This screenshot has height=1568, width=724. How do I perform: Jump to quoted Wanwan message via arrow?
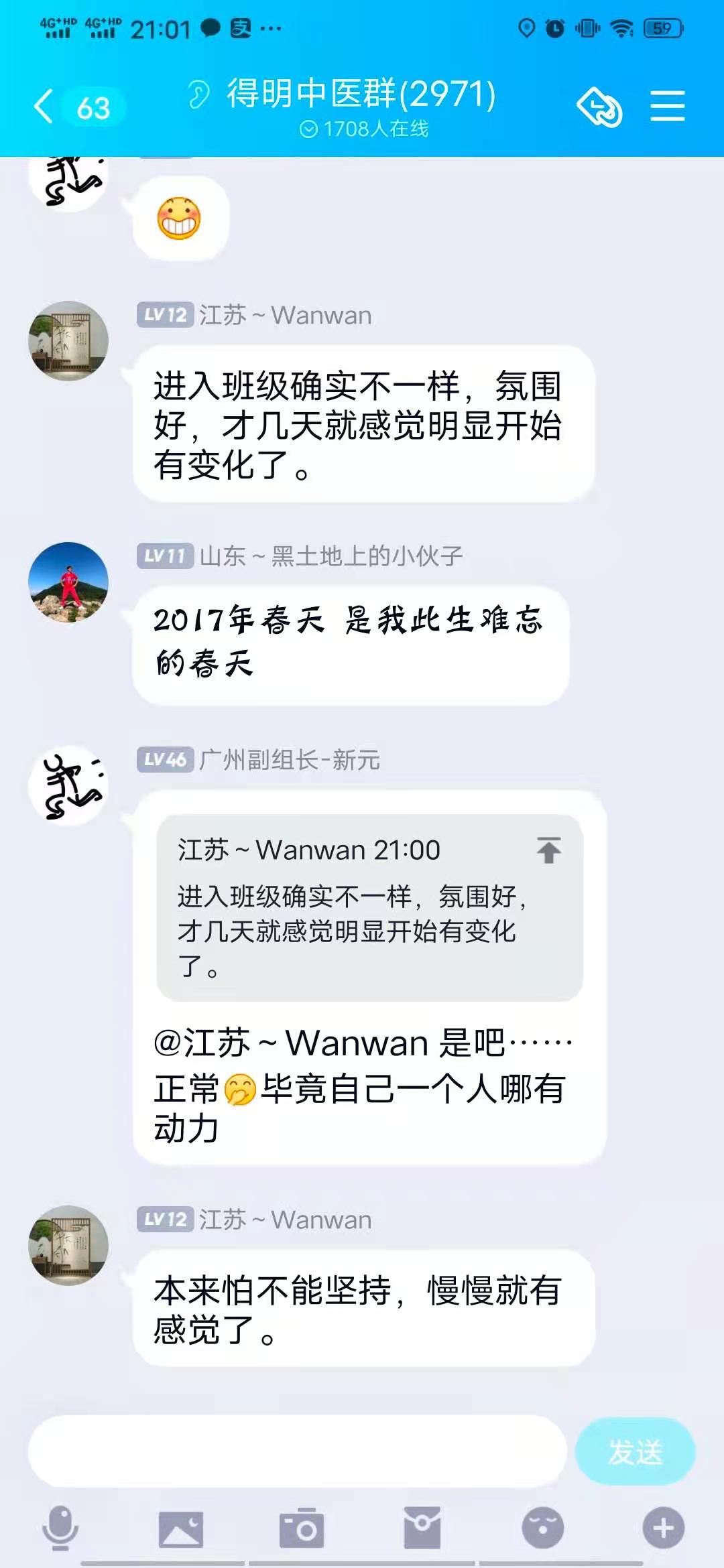point(549,850)
